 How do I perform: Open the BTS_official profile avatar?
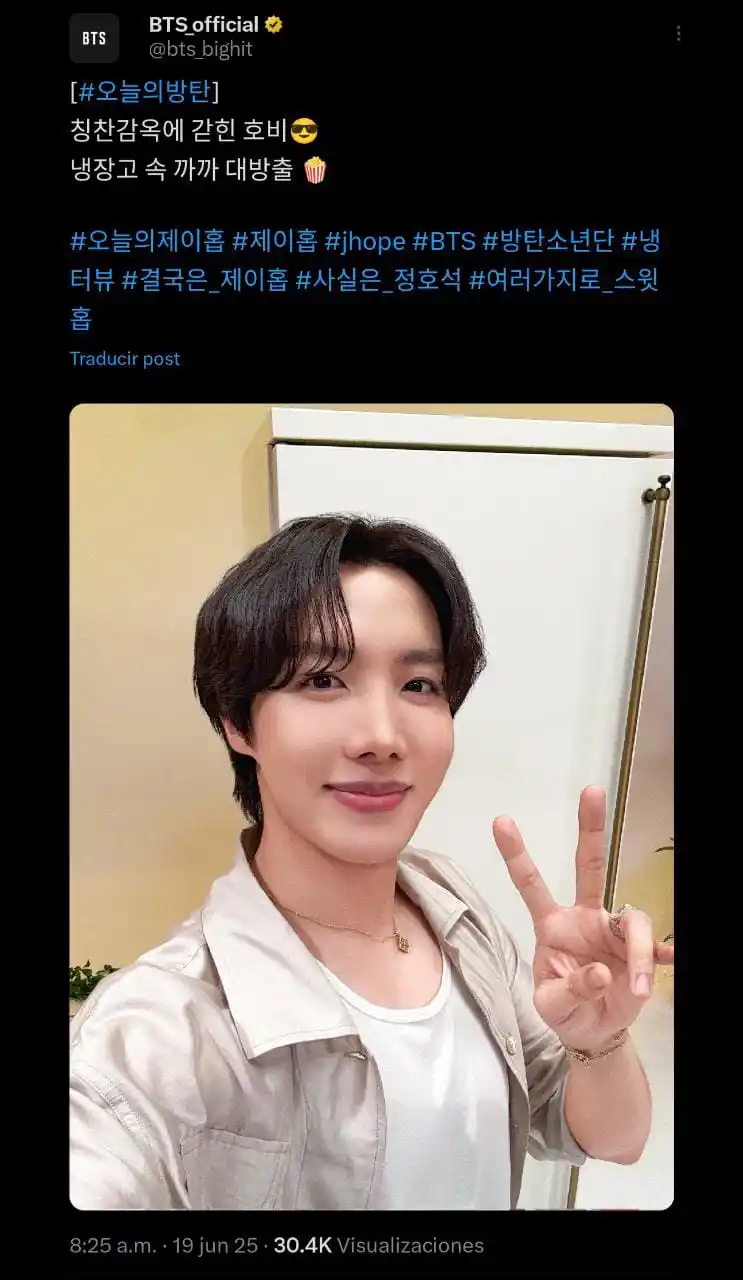pyautogui.click(x=94, y=38)
